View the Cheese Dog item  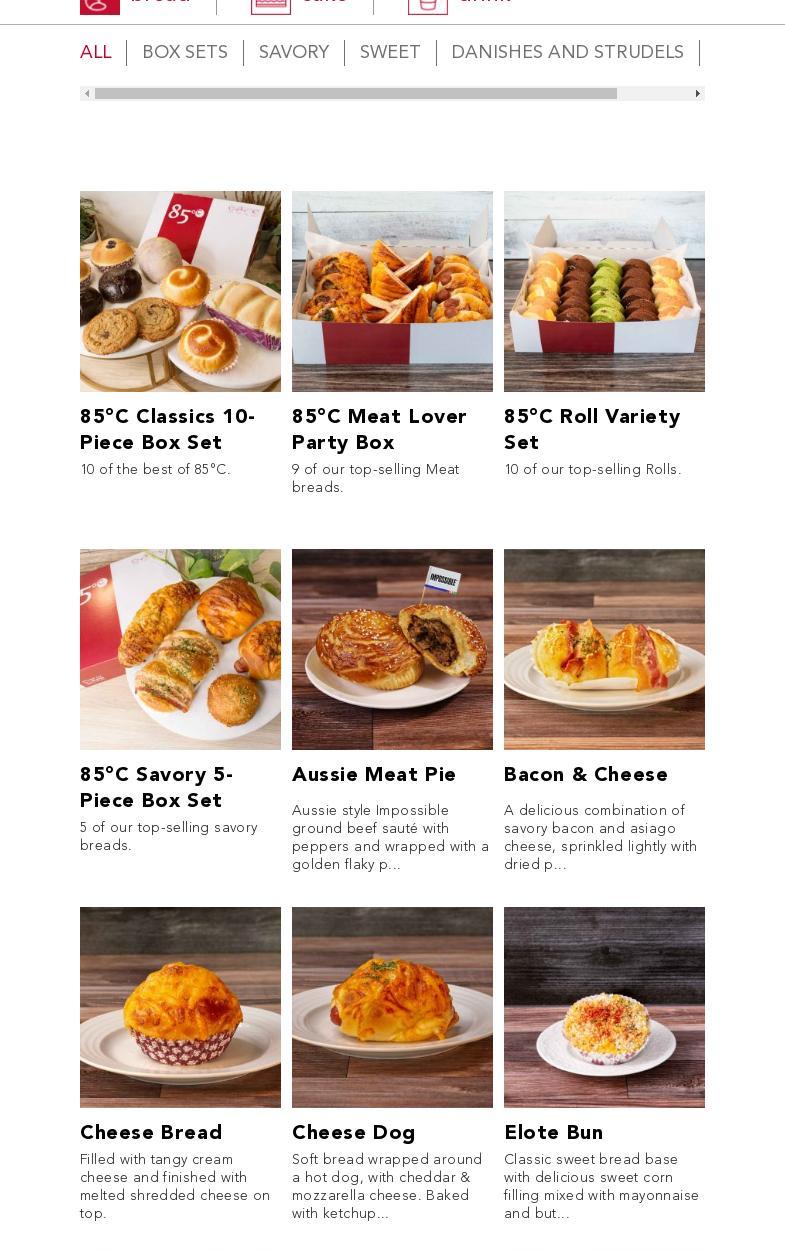[392, 1008]
